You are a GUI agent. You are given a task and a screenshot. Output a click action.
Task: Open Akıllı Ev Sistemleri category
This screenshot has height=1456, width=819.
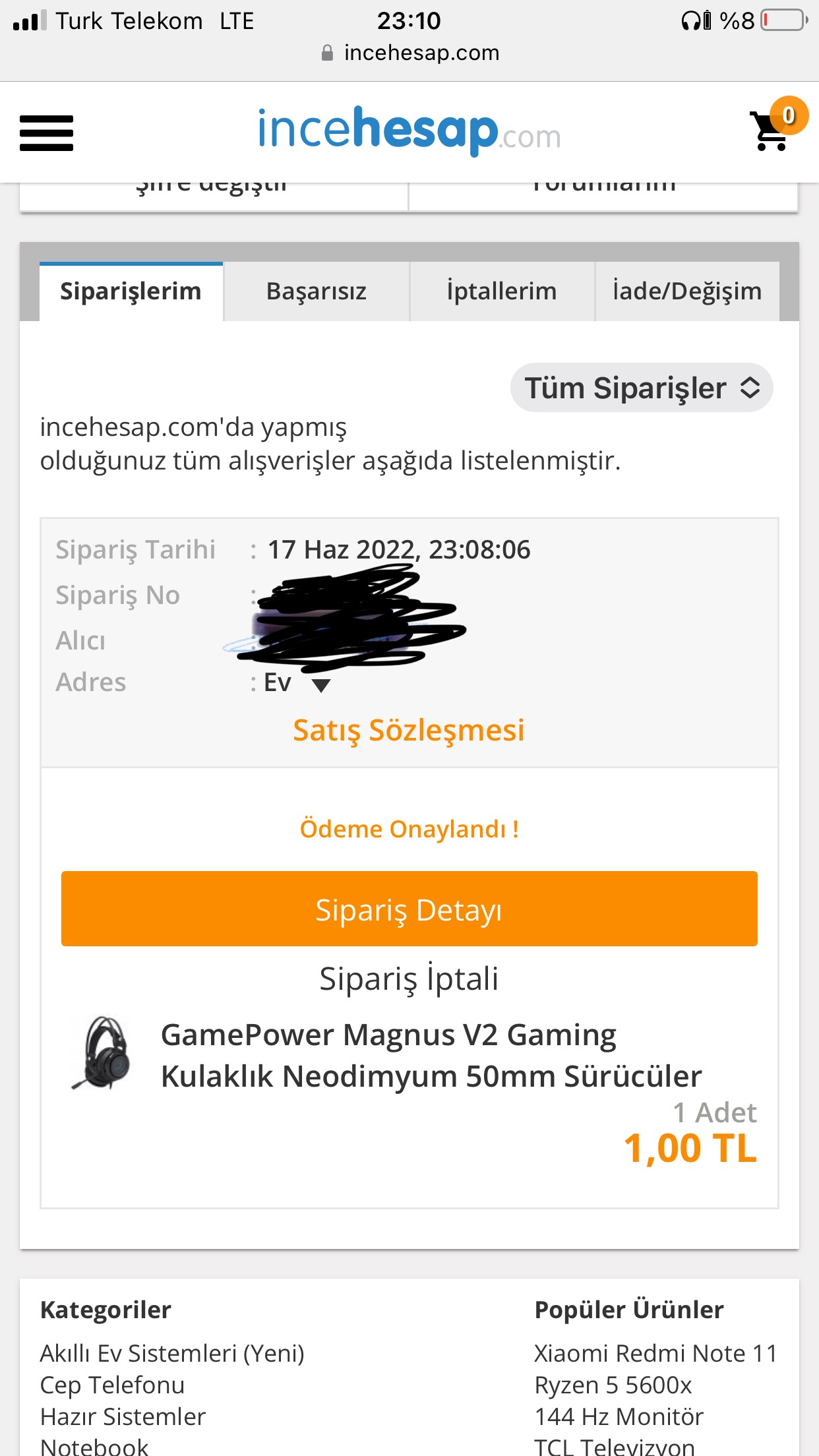click(x=172, y=1353)
